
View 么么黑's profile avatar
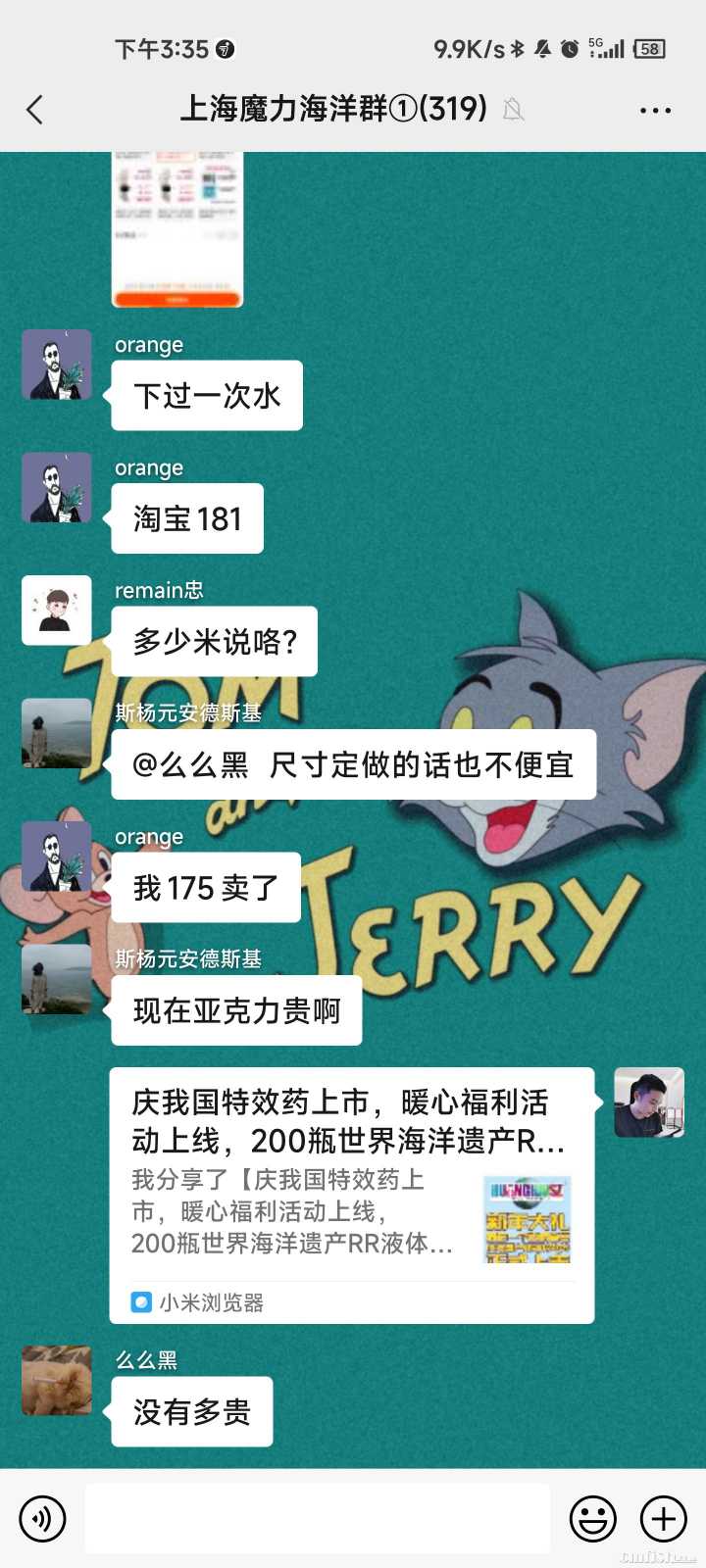tap(57, 1381)
